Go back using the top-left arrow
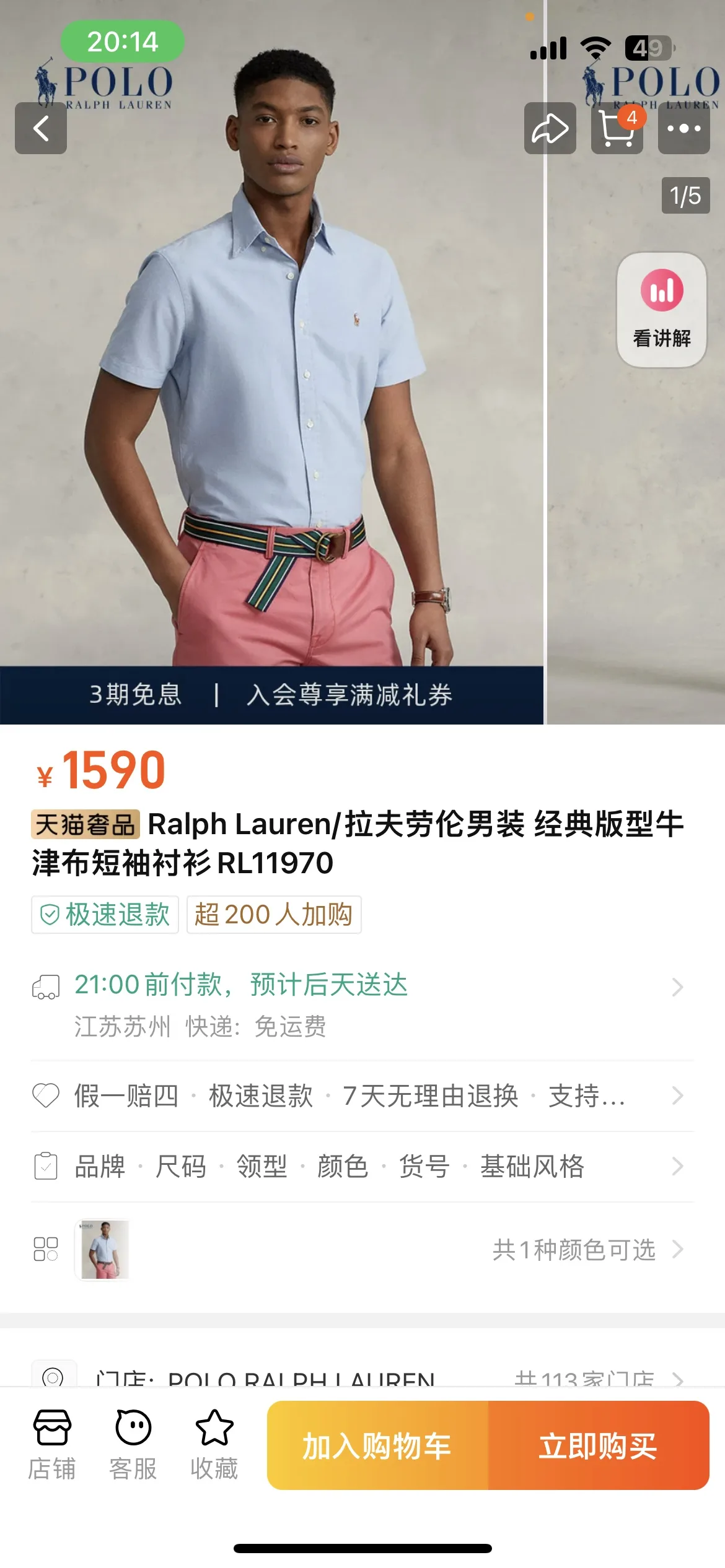 [41, 128]
